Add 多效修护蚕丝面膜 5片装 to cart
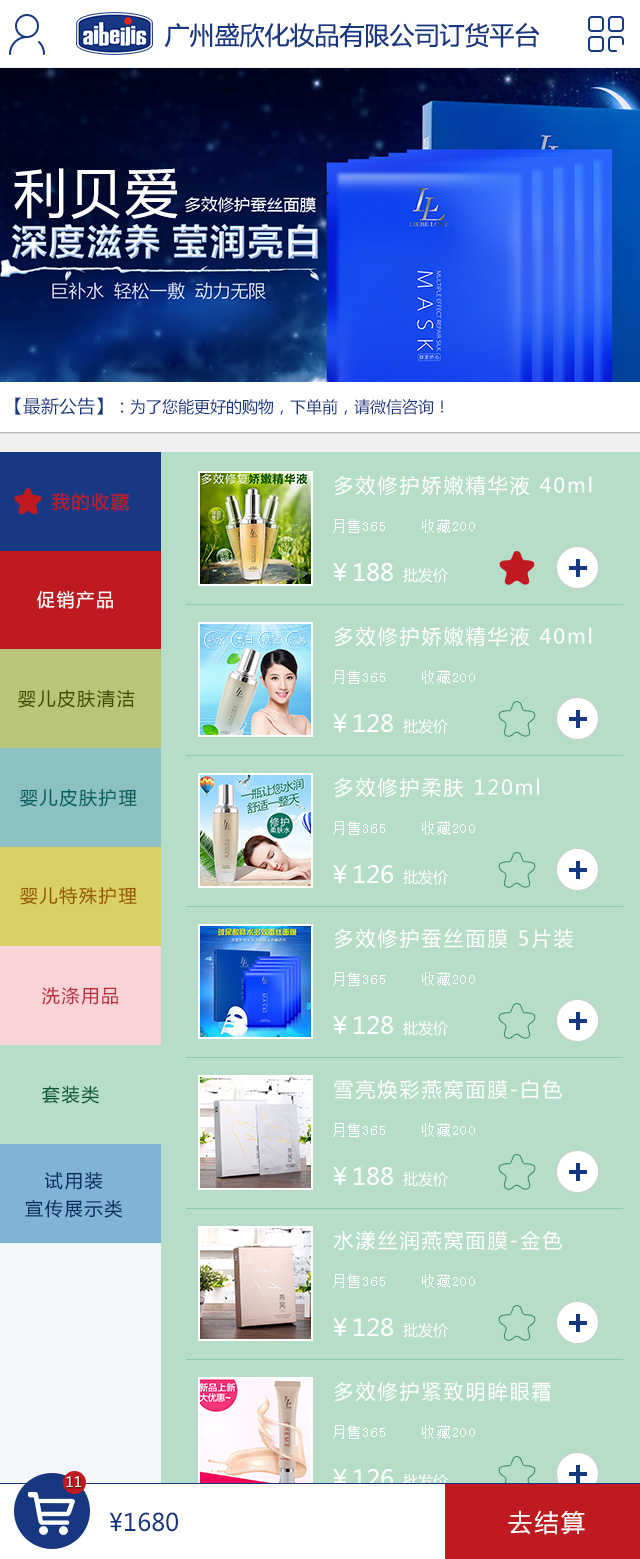Image resolution: width=640 pixels, height=1559 pixels. [577, 1021]
